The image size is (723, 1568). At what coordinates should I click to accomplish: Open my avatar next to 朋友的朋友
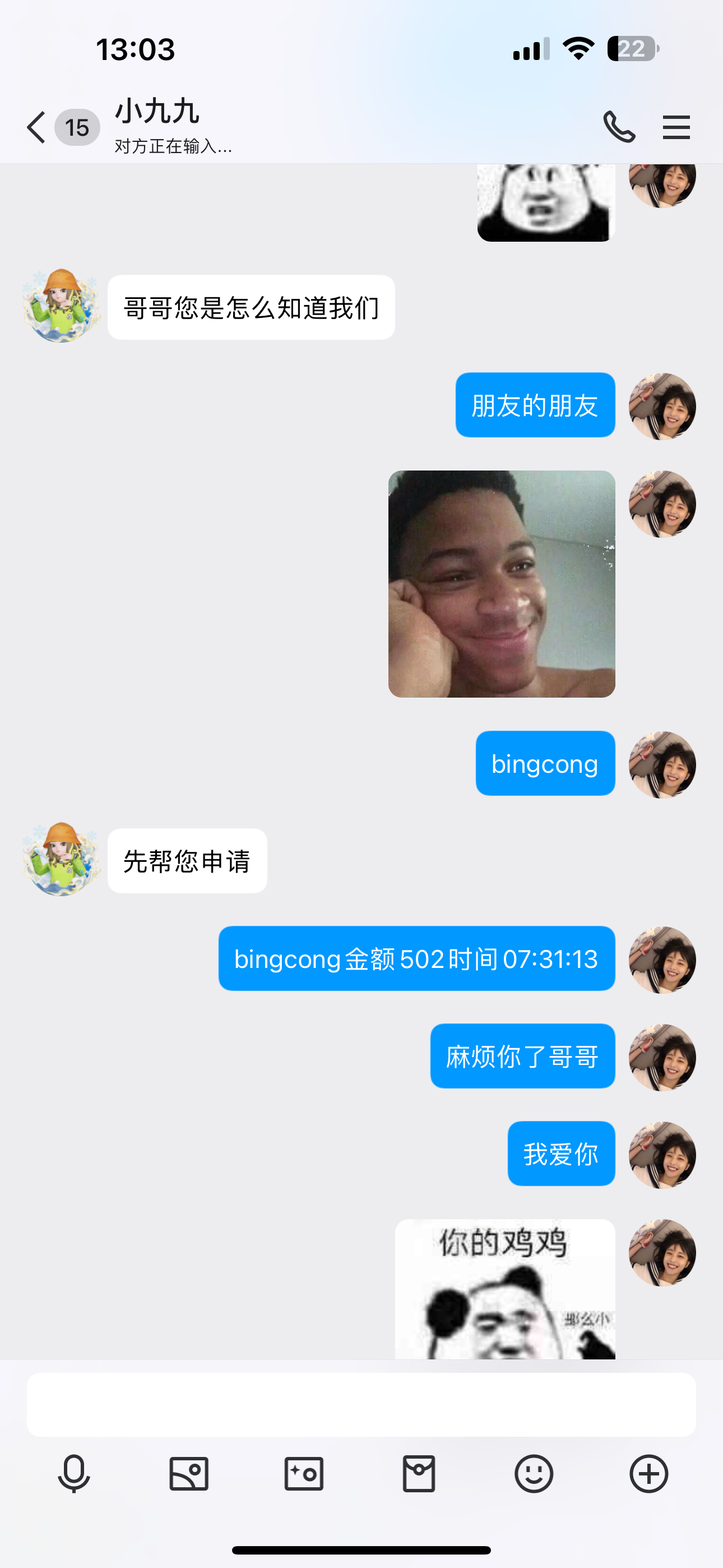[x=662, y=406]
